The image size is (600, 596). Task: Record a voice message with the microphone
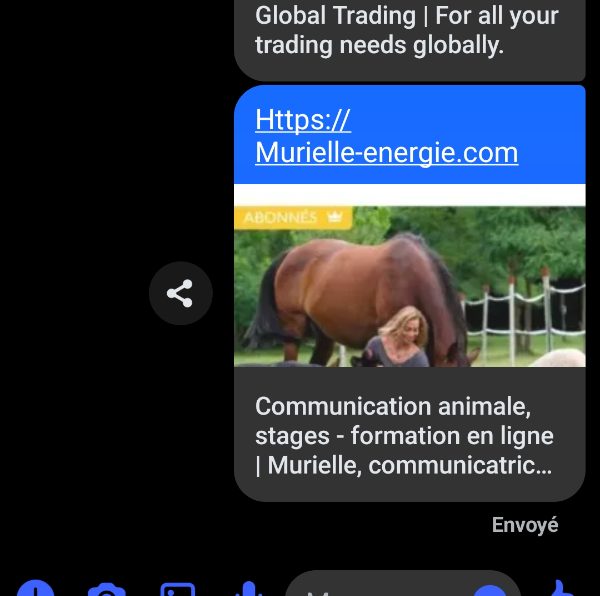click(x=248, y=588)
